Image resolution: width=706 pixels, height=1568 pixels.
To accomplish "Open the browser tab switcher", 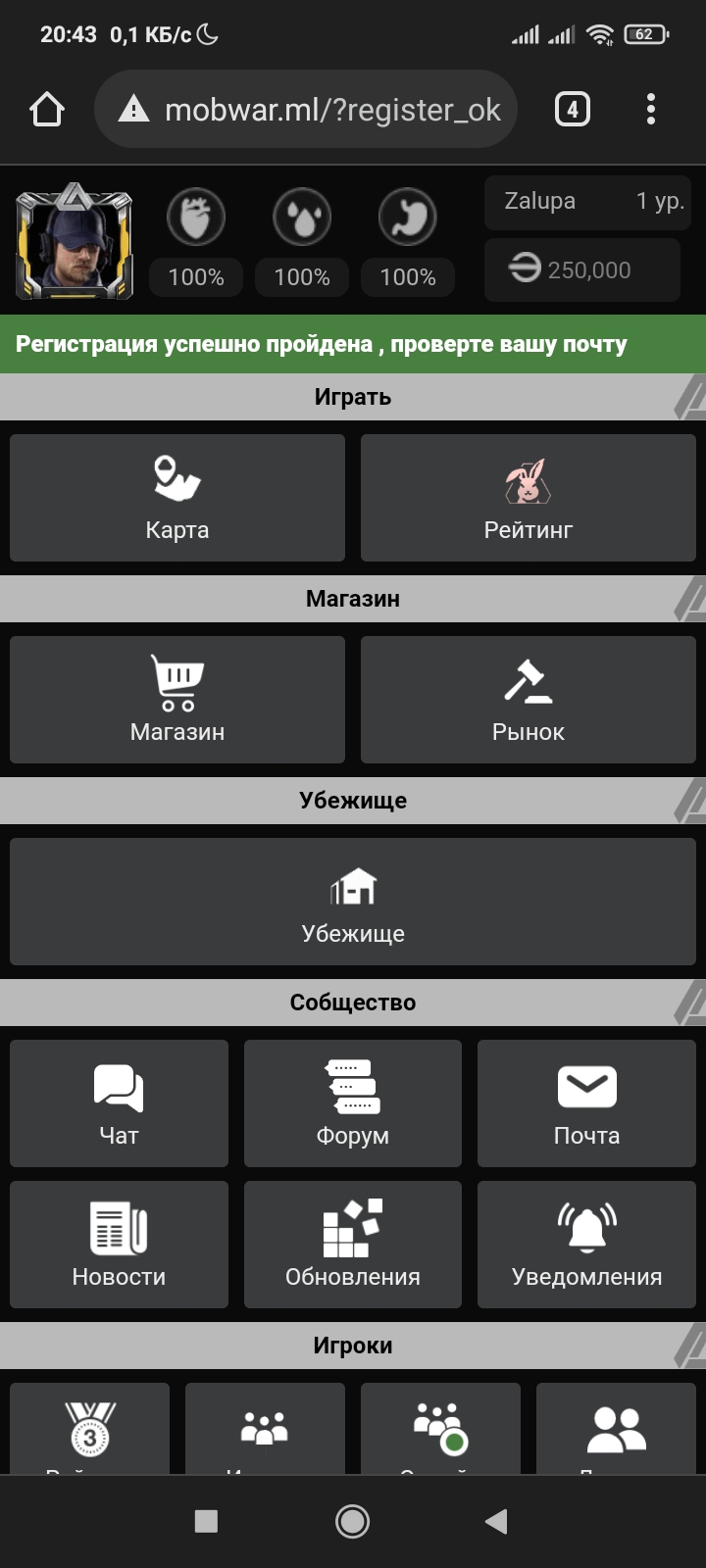I will (x=573, y=109).
